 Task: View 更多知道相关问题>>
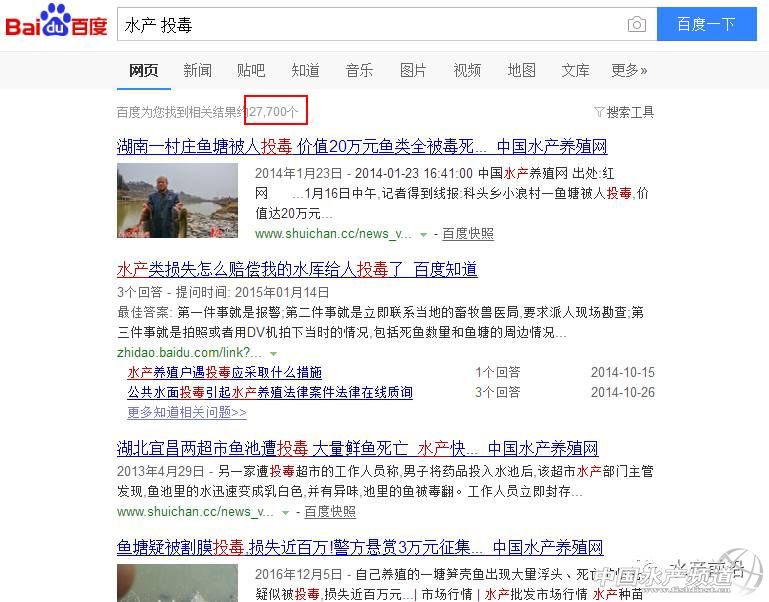pyautogui.click(x=186, y=412)
